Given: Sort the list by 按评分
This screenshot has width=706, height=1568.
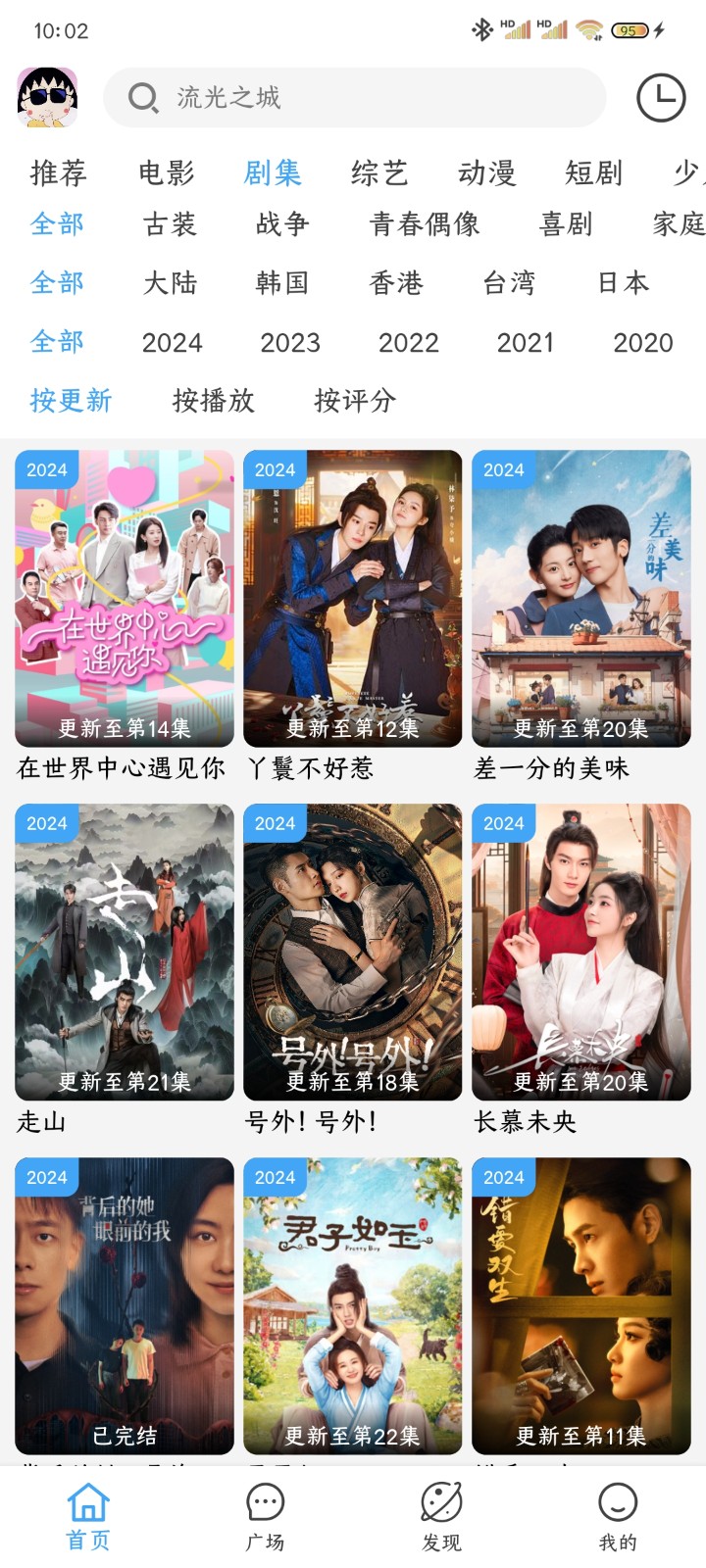Looking at the screenshot, I should coord(355,400).
